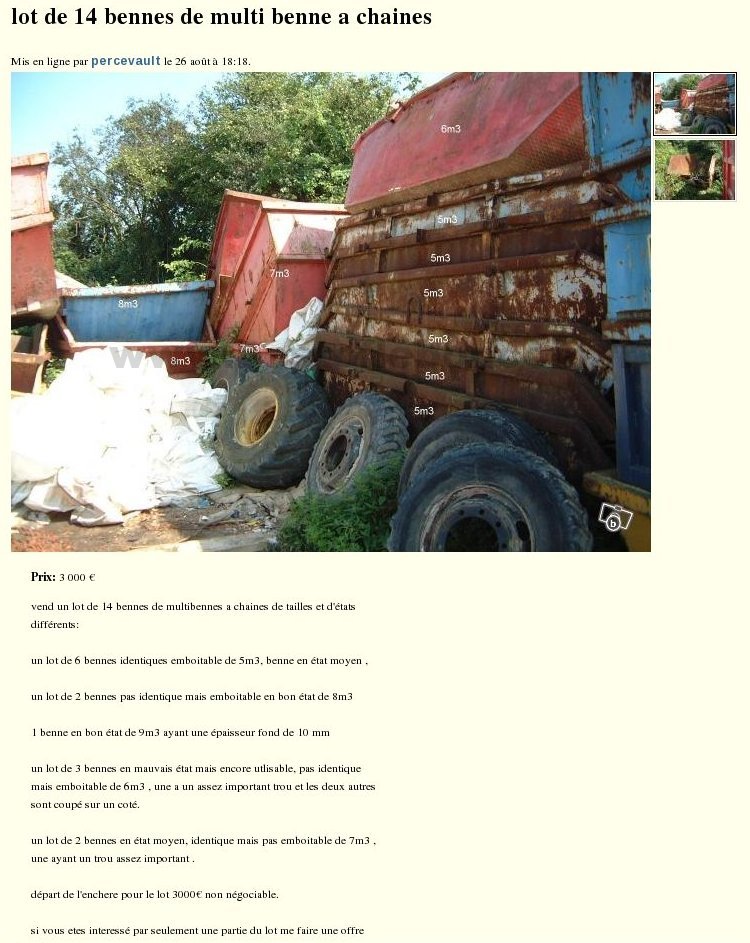The image size is (750, 943).
Task: Select the first photo thumbnail of stacked skips
Action: click(694, 104)
